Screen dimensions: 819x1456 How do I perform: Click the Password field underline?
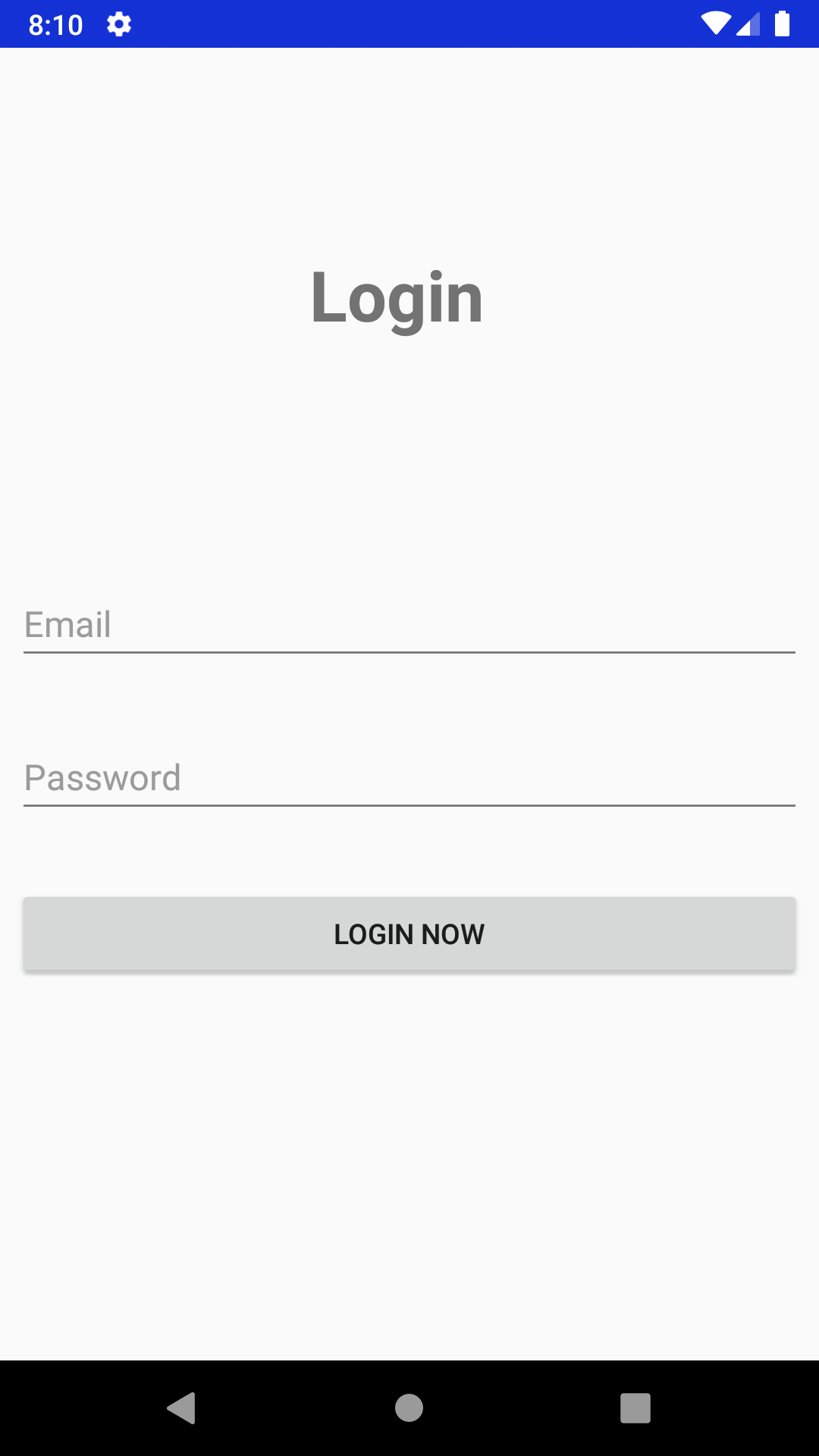click(409, 805)
